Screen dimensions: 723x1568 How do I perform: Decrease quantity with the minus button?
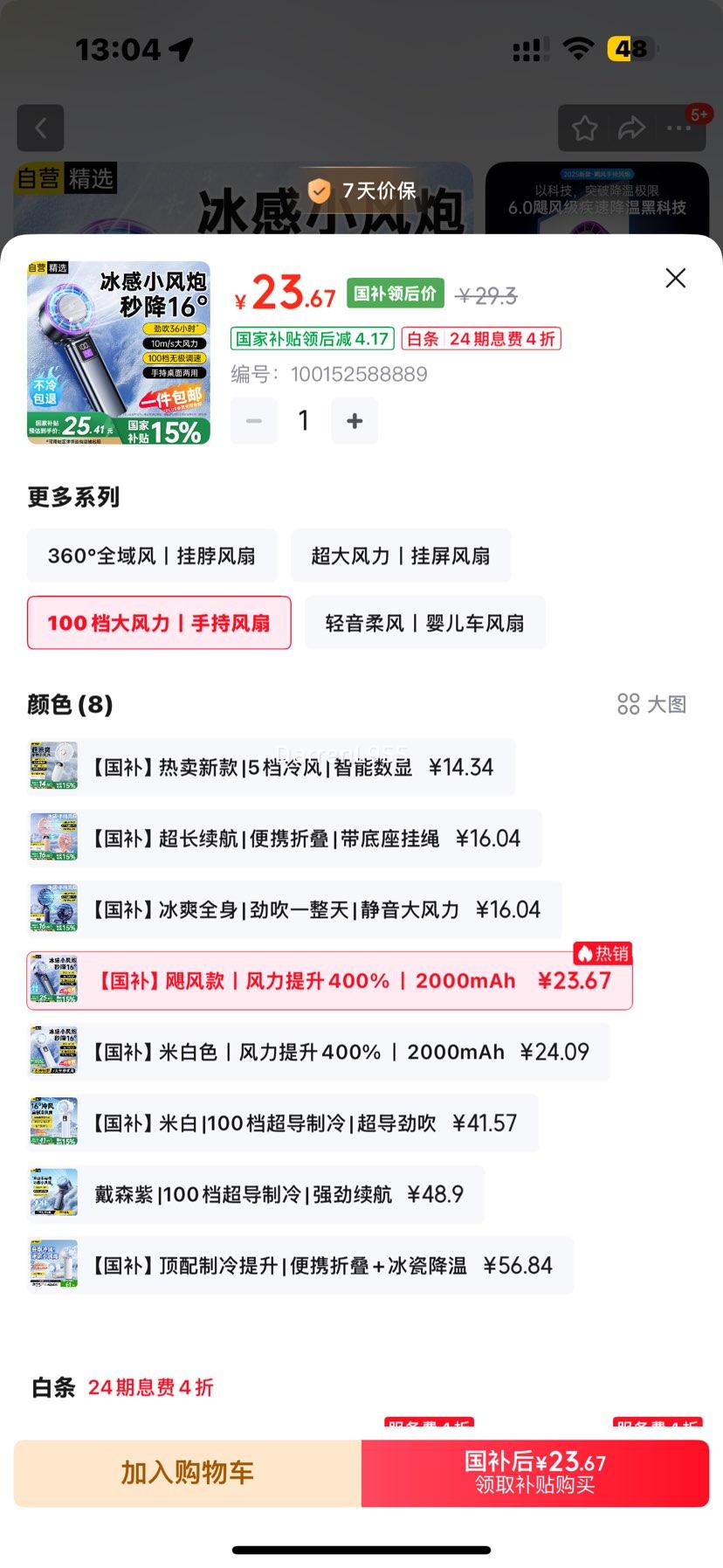click(x=254, y=421)
